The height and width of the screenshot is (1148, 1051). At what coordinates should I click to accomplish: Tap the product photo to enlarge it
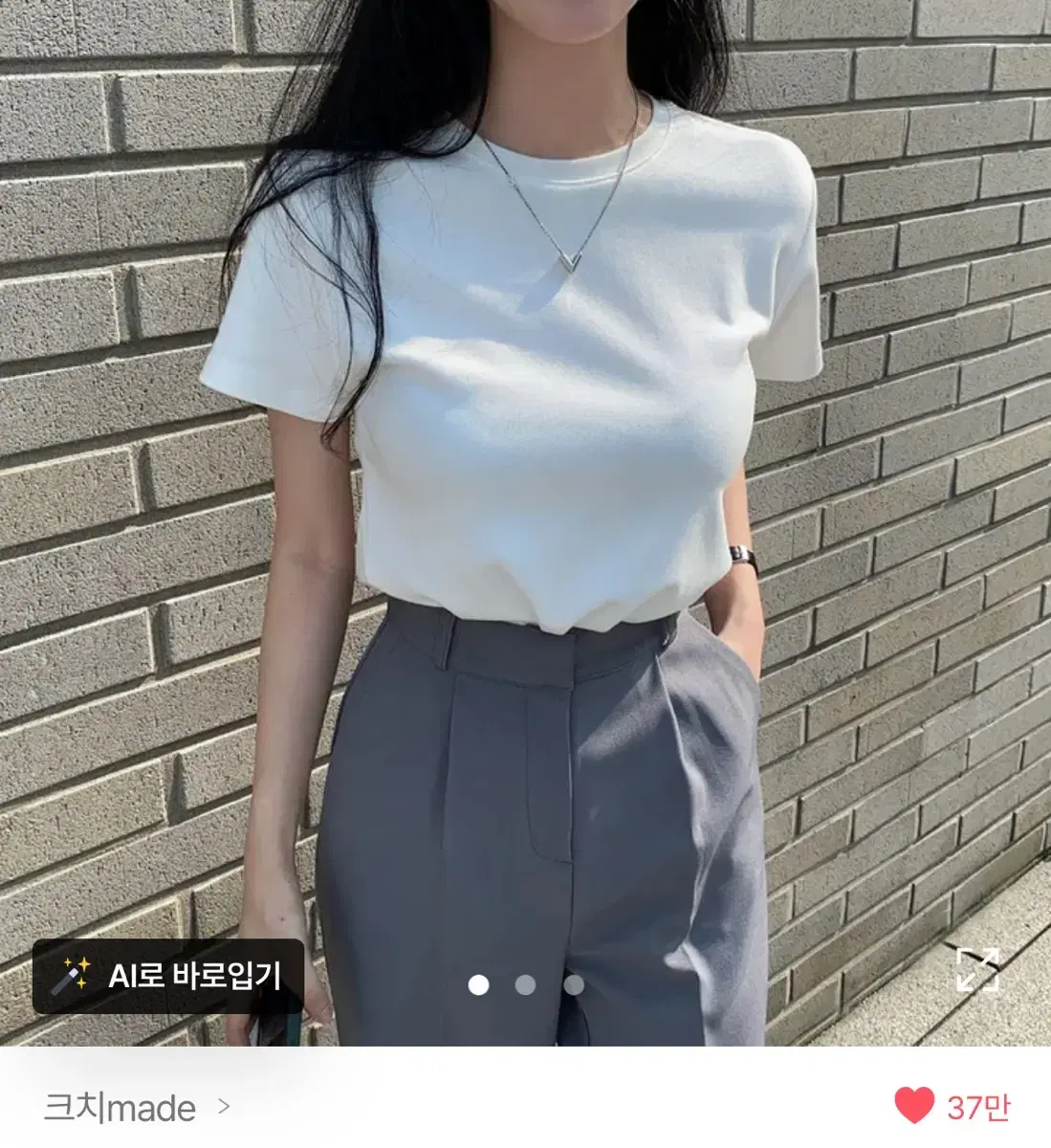click(526, 478)
